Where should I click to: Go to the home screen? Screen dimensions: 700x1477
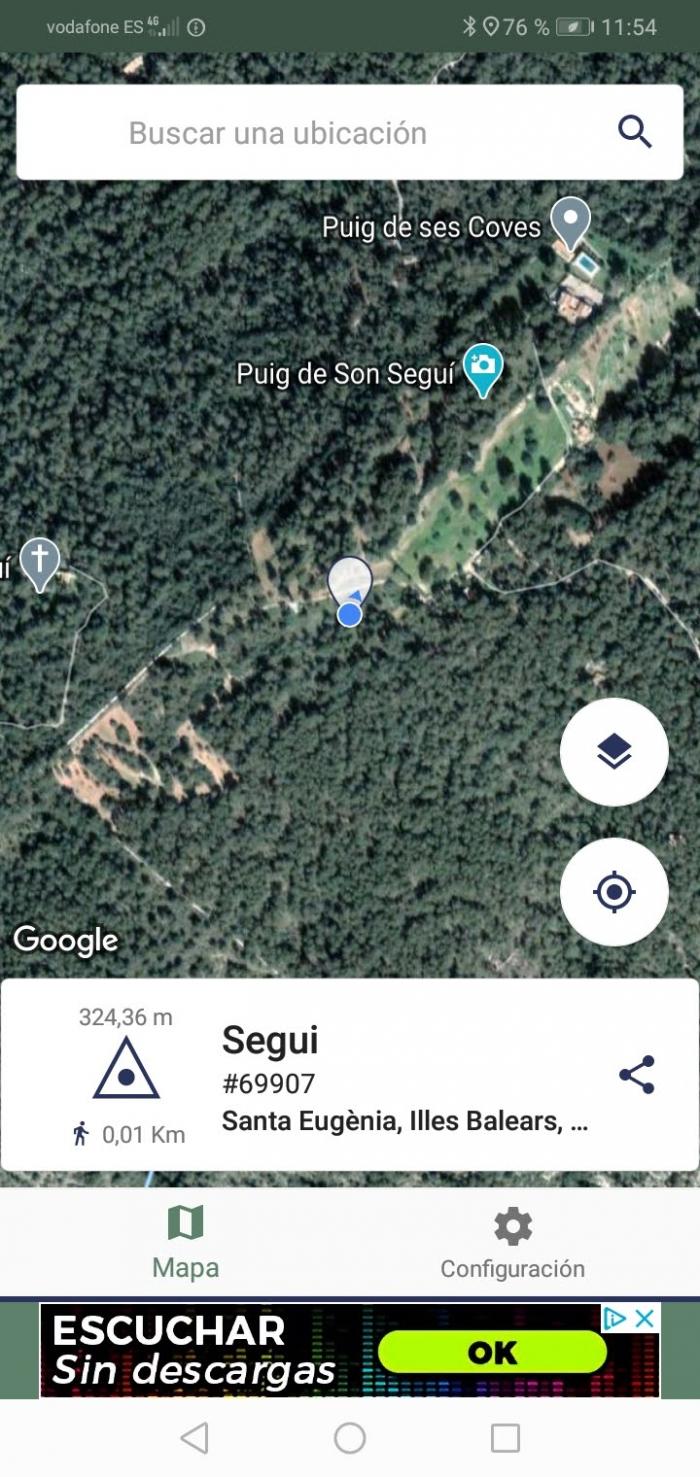coord(350,1438)
